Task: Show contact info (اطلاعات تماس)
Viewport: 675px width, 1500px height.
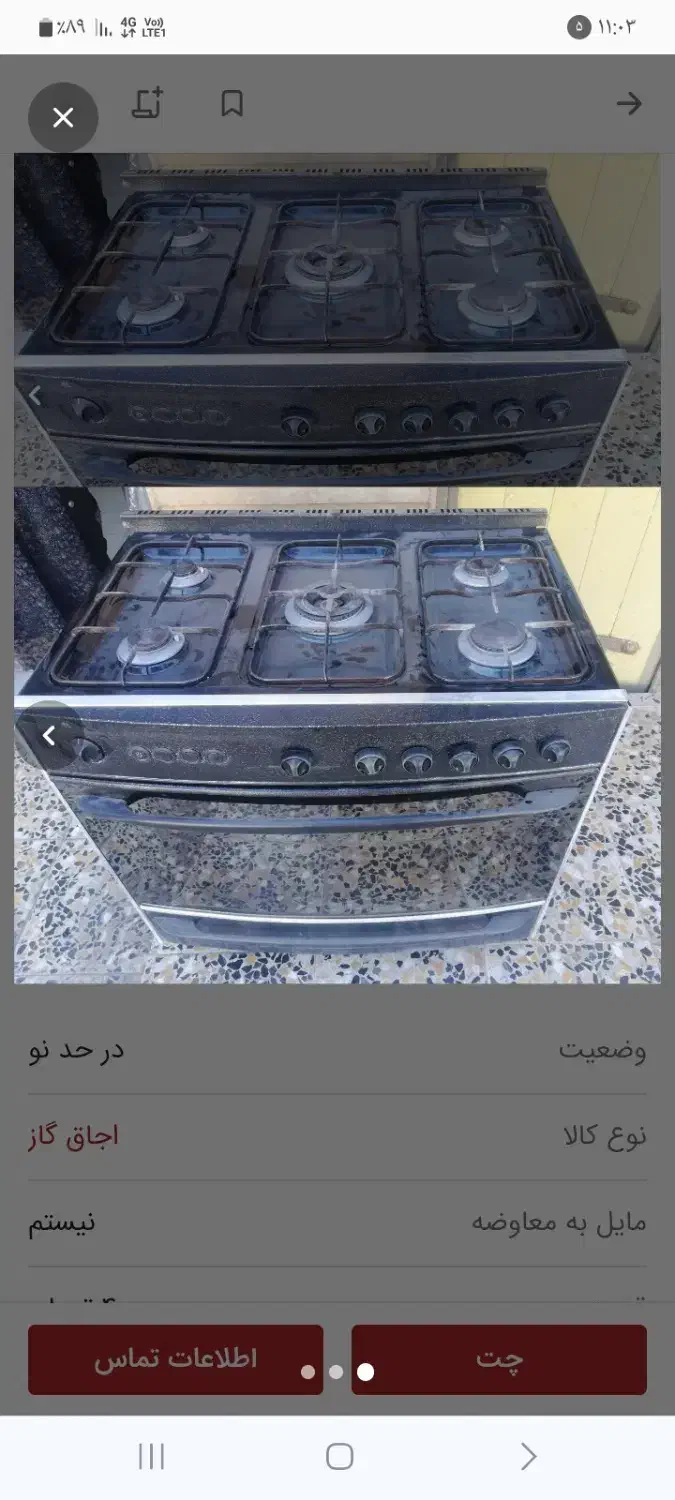Action: point(176,1359)
